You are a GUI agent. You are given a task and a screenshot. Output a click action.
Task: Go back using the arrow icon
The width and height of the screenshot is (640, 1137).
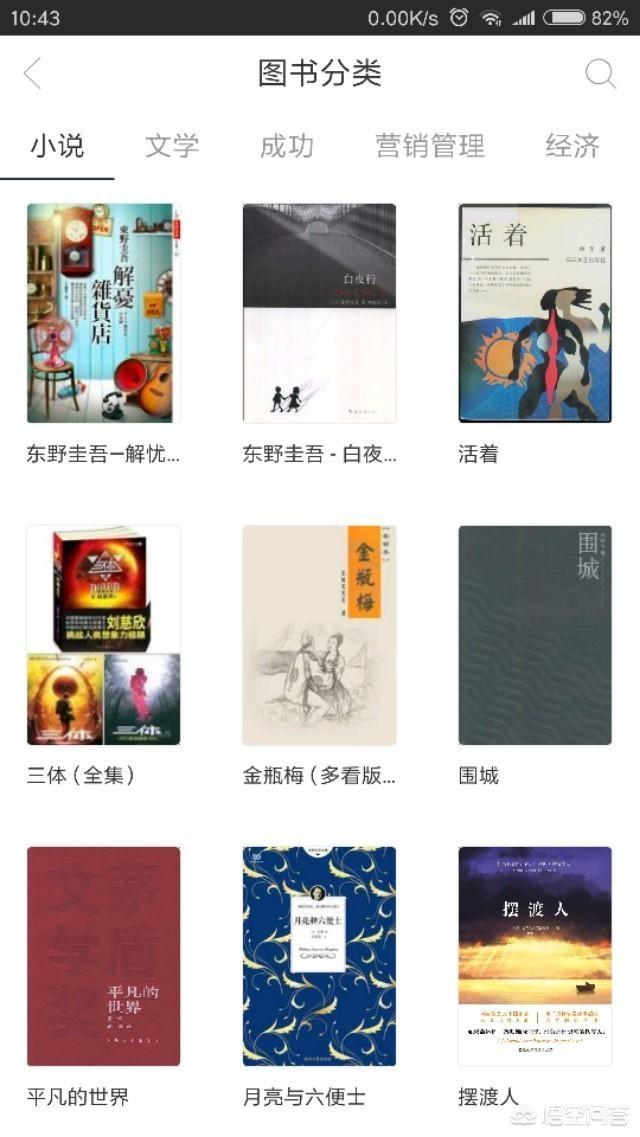pyautogui.click(x=33, y=74)
